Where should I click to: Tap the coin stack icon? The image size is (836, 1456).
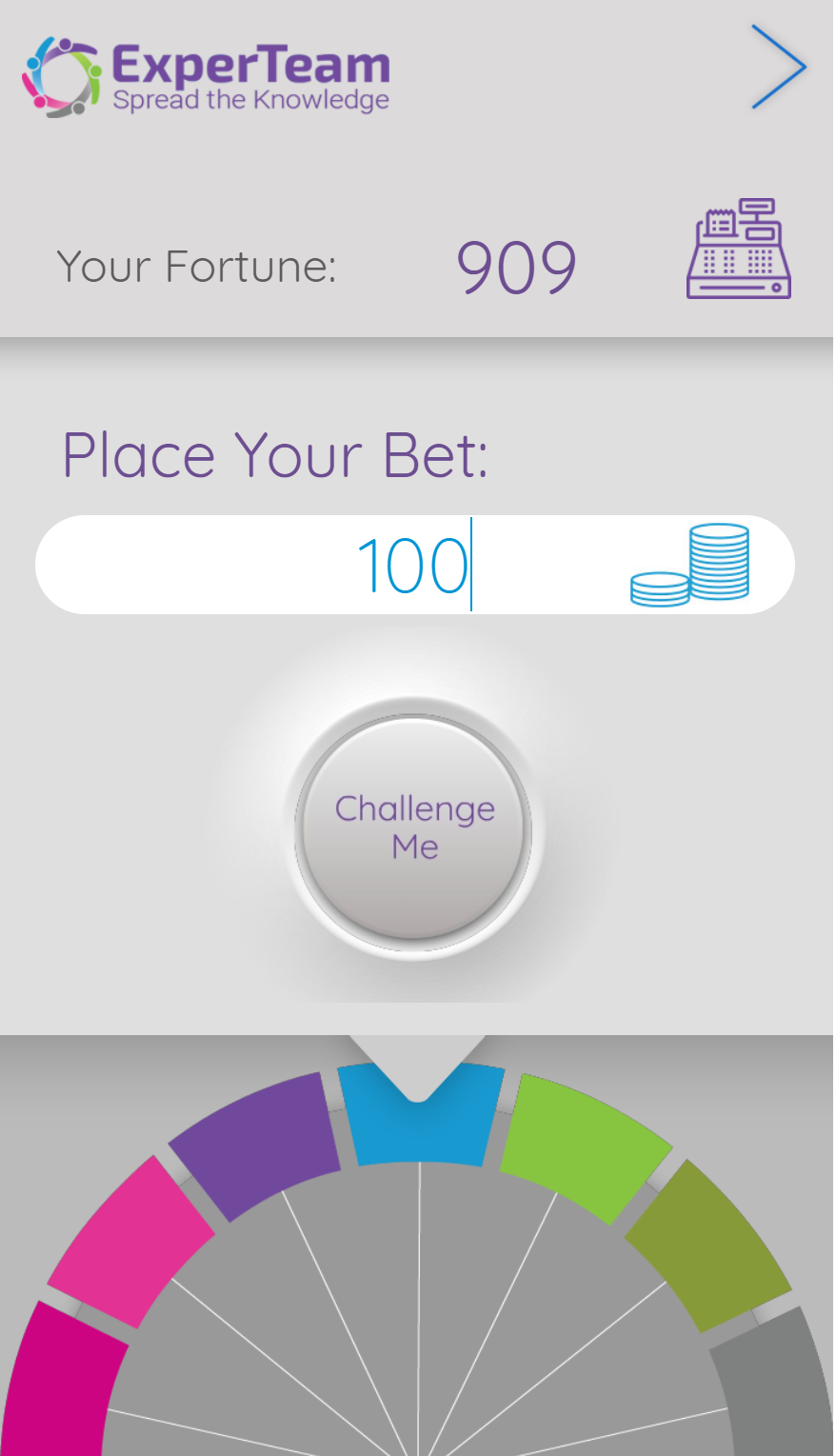690,565
